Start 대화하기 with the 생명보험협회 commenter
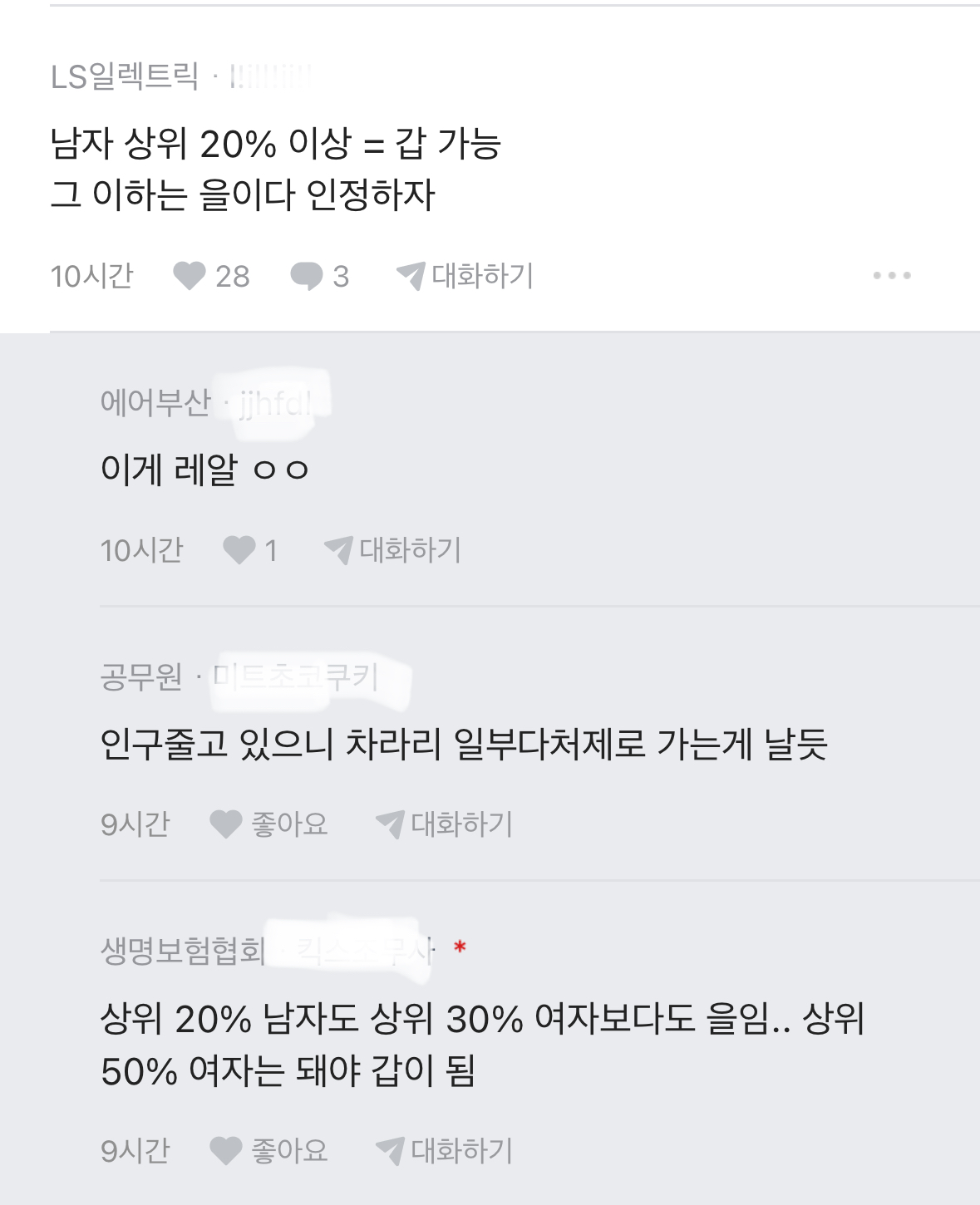 coord(445,1151)
